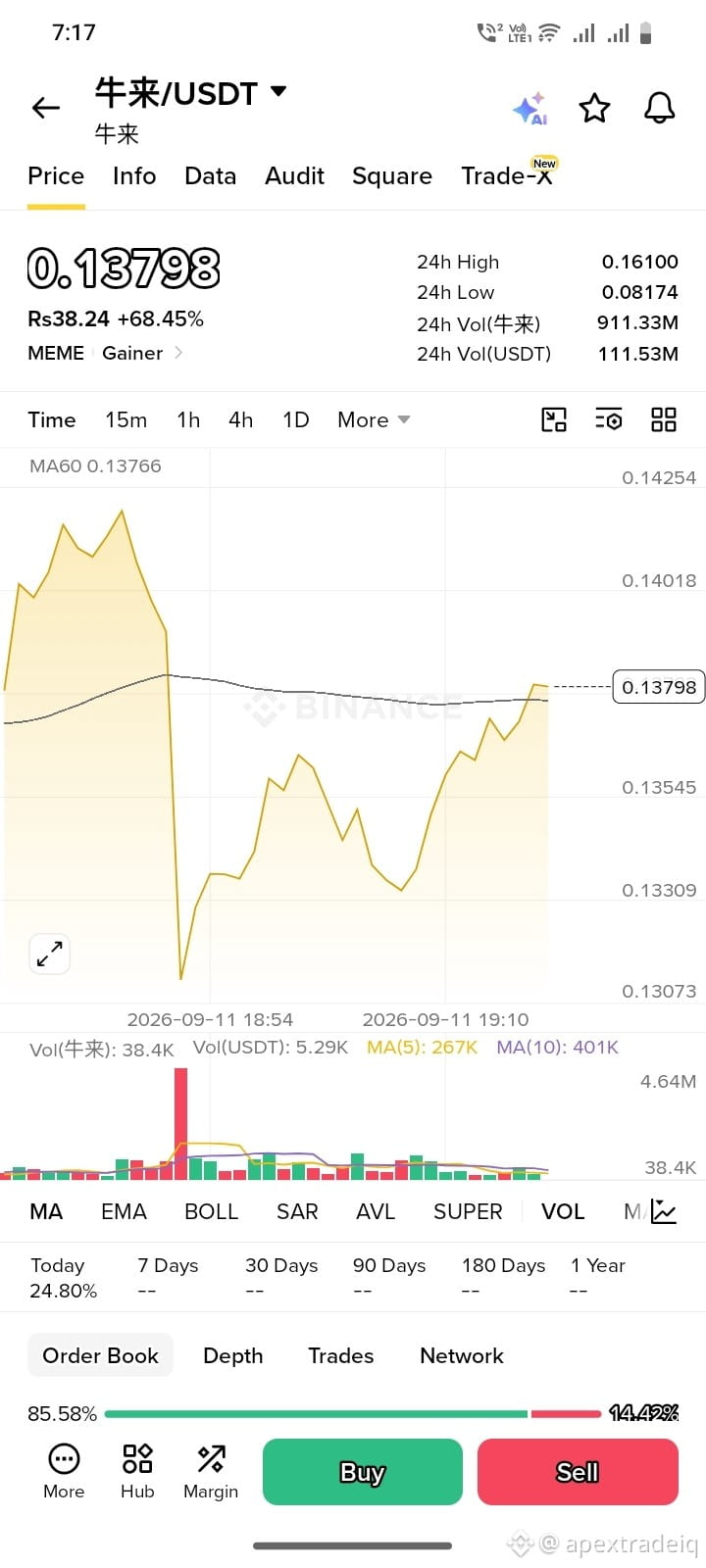Add pair to favorites with star

[x=594, y=108]
